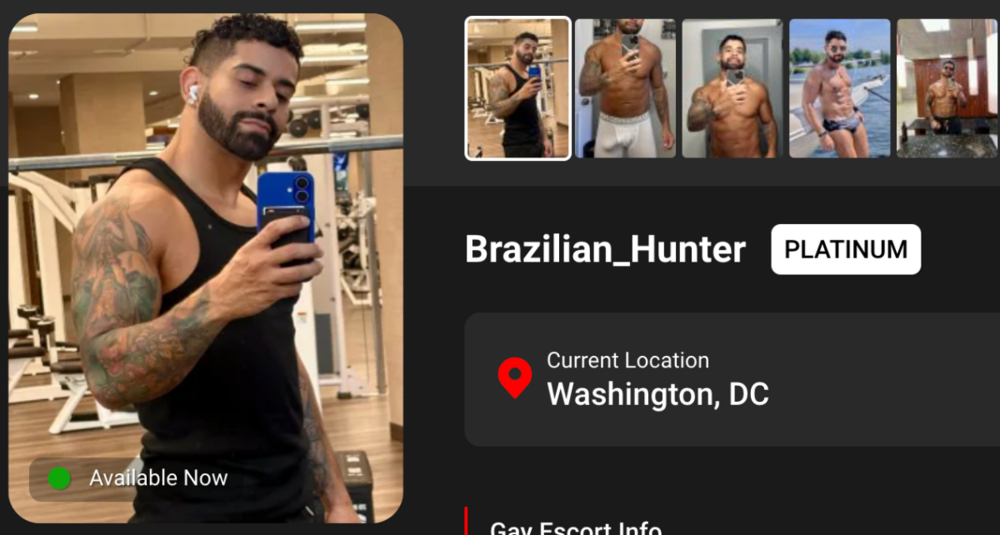
Task: Tap the PLATINUM badge
Action: pyautogui.click(x=845, y=249)
